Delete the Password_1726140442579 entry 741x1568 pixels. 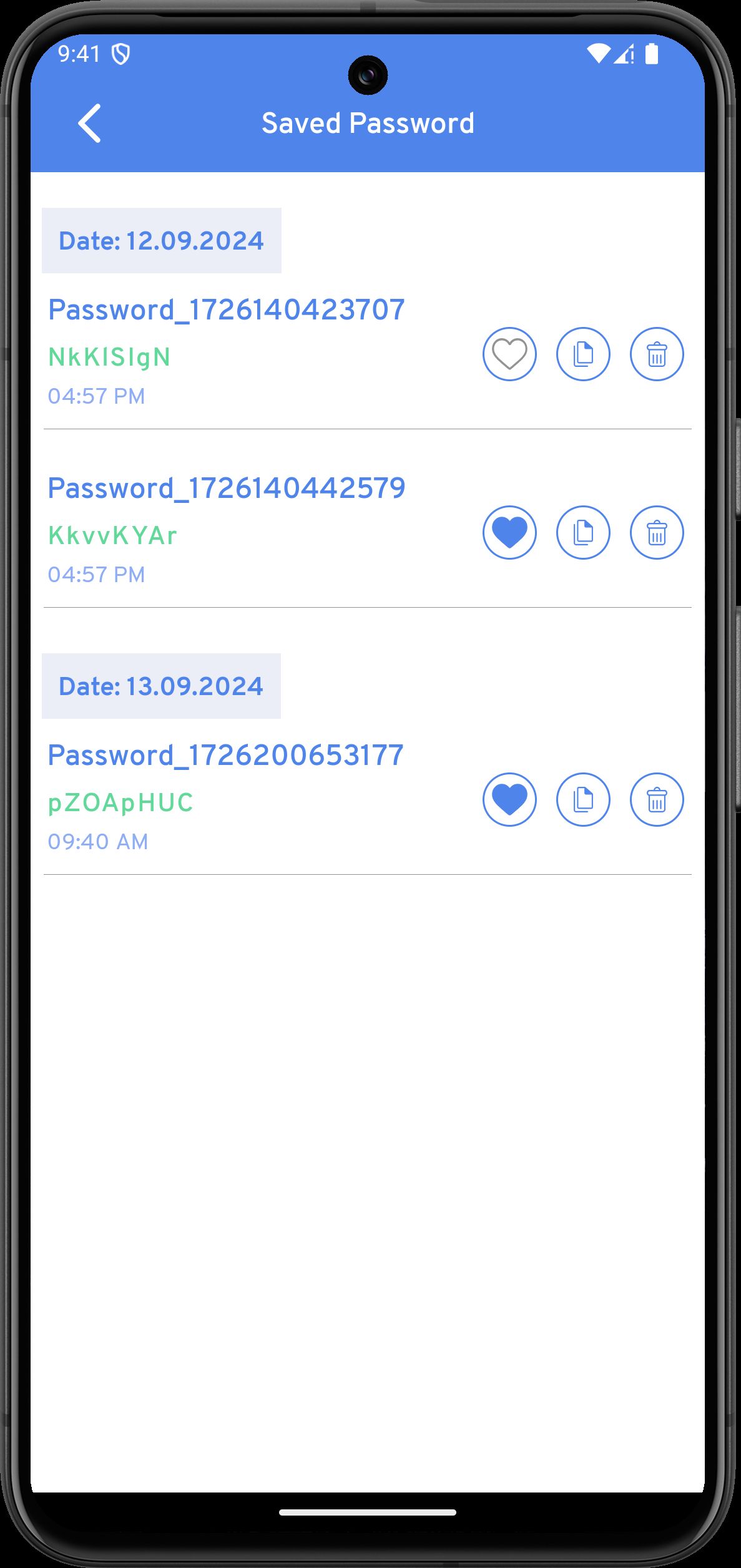pyautogui.click(x=657, y=532)
